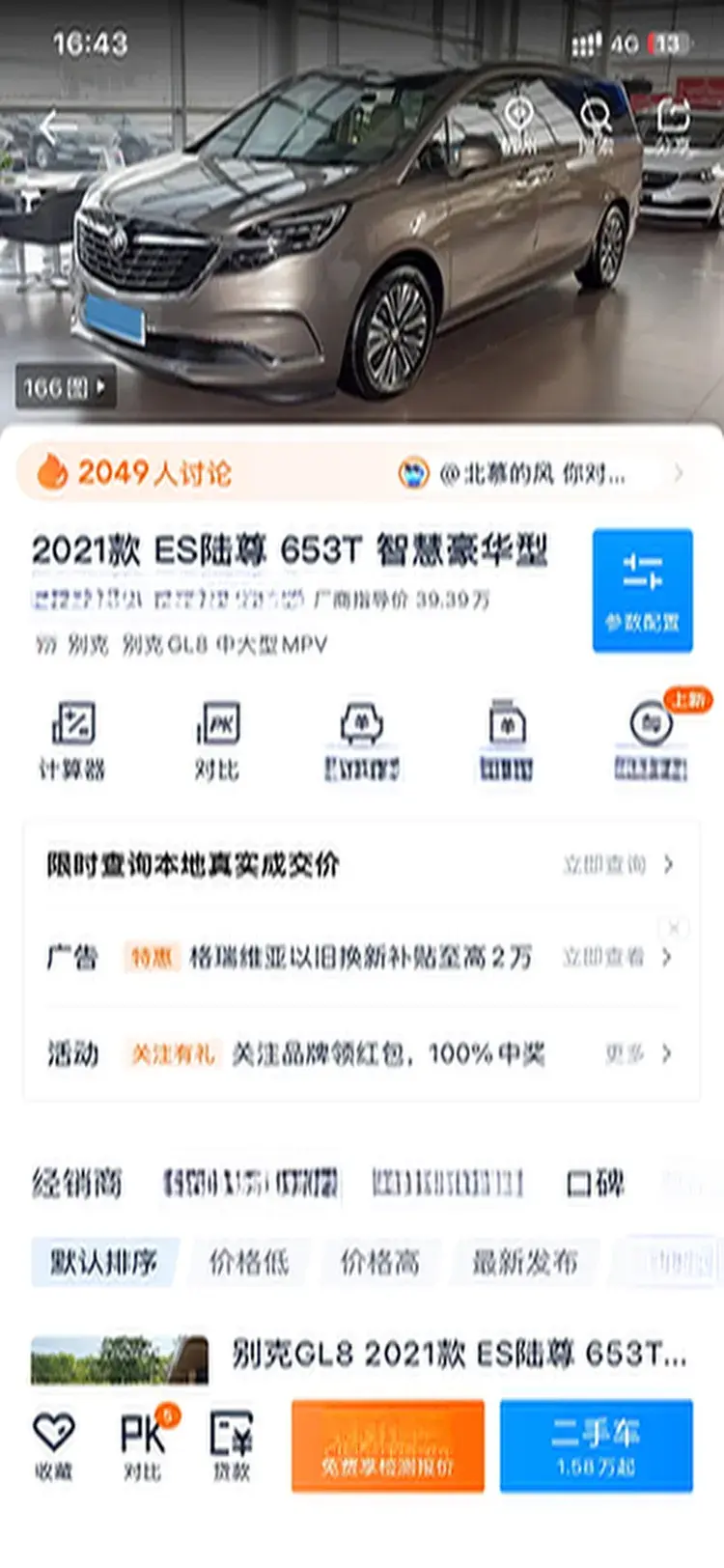Sort dealers by 价格高

379,1262
